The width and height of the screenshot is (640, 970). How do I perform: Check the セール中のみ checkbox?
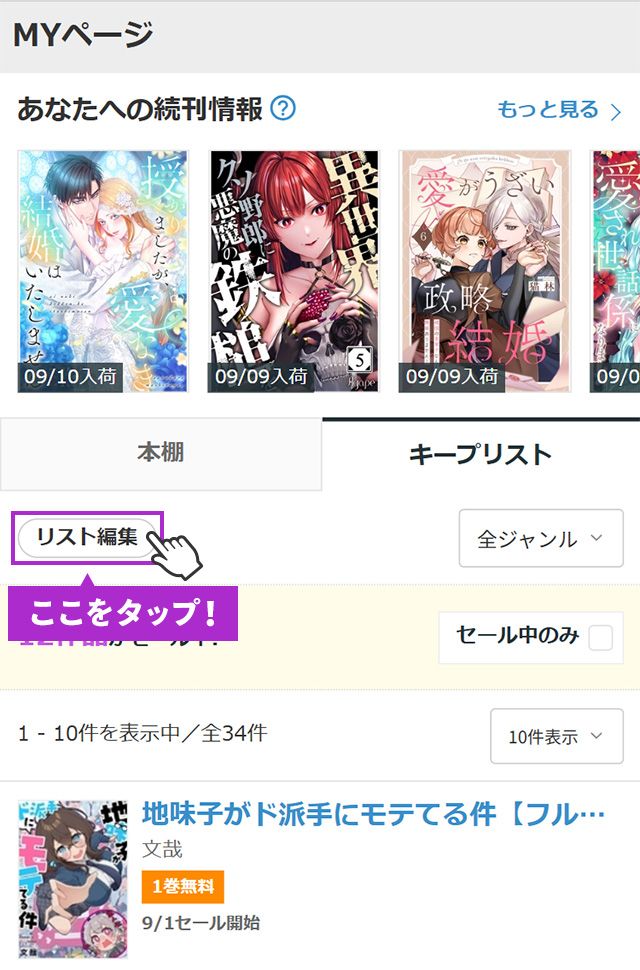(x=600, y=637)
